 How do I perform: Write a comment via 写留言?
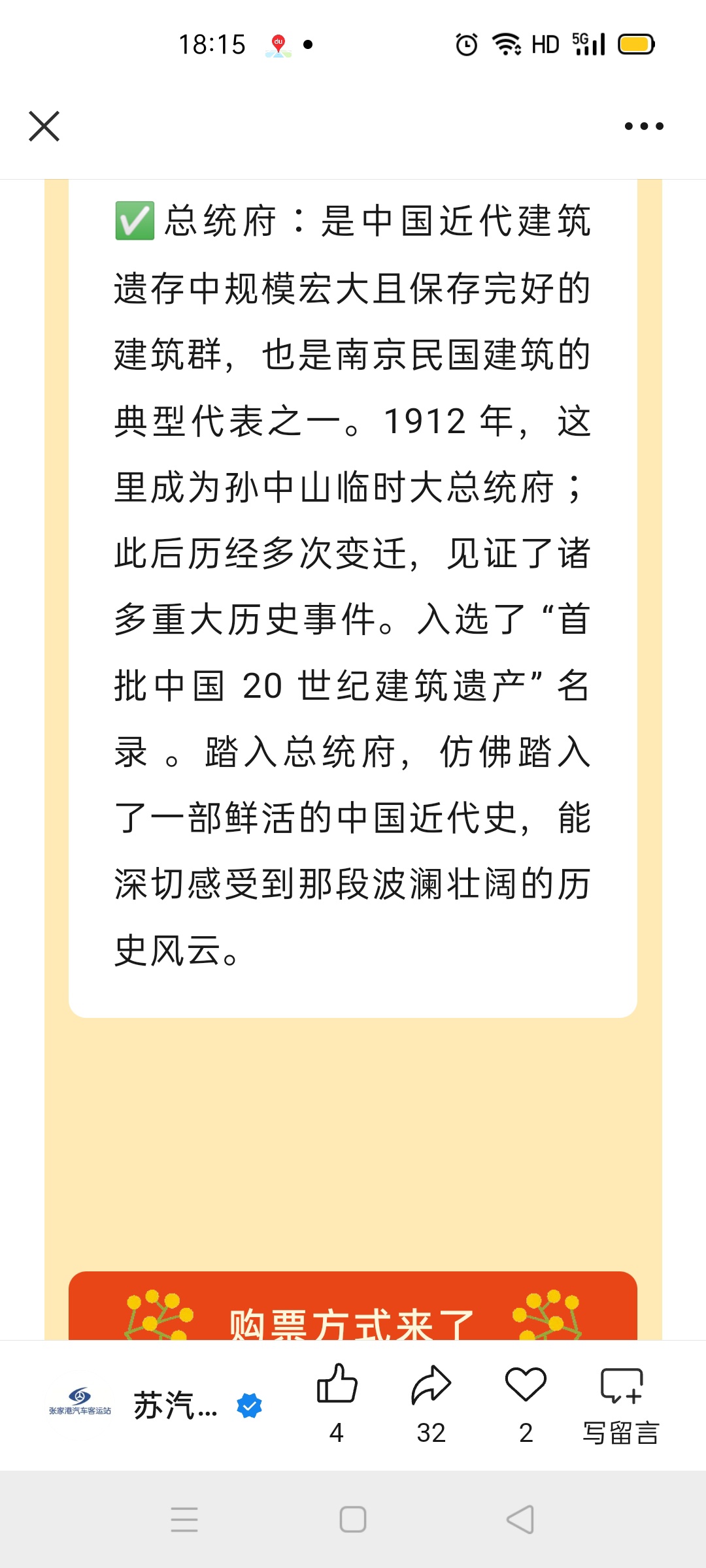click(x=621, y=1404)
